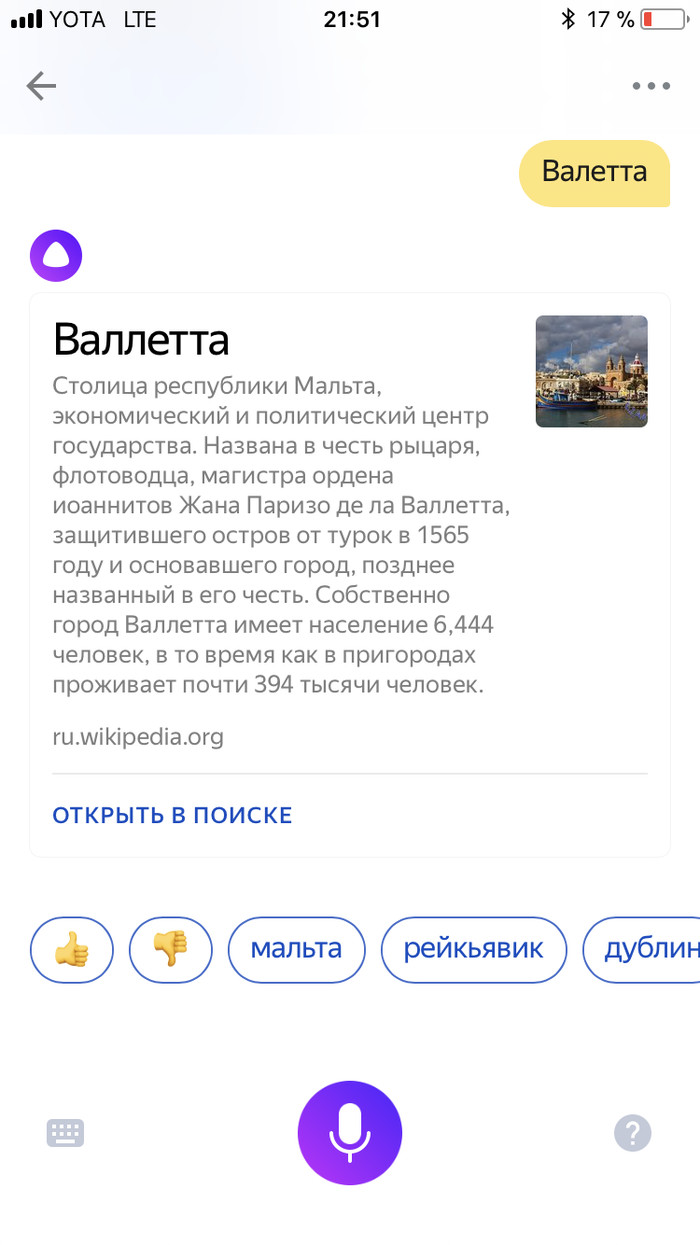Give a thumbs up to the answer
The image size is (700, 1245).
coord(72,949)
